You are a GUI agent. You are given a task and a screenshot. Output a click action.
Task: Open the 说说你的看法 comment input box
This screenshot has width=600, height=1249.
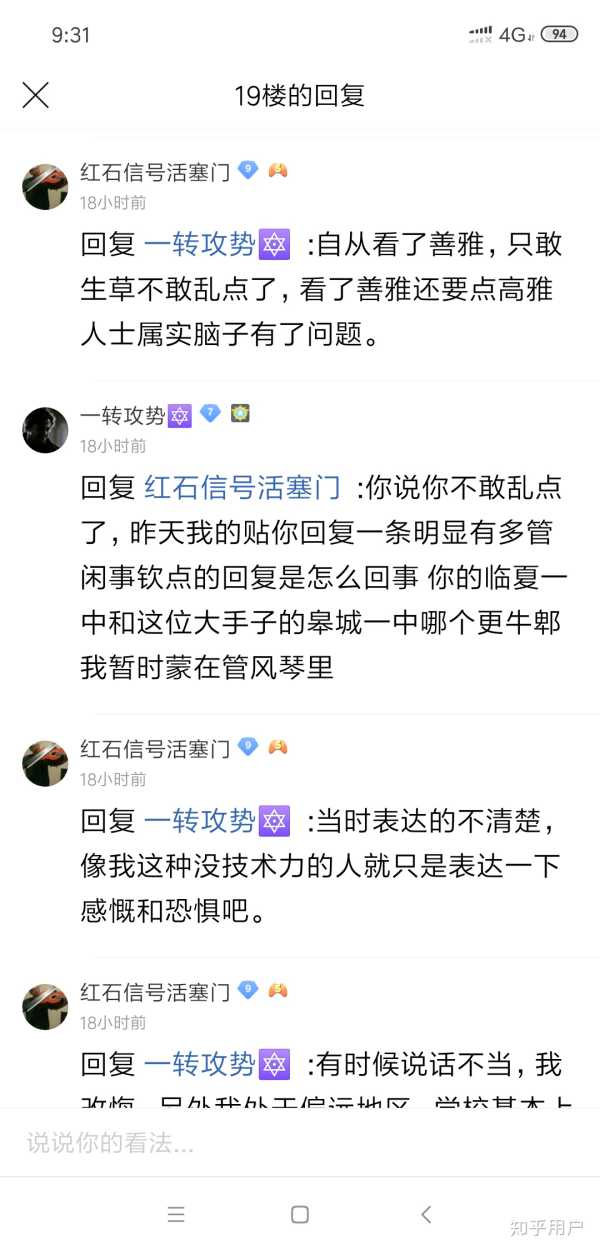pos(300,1142)
